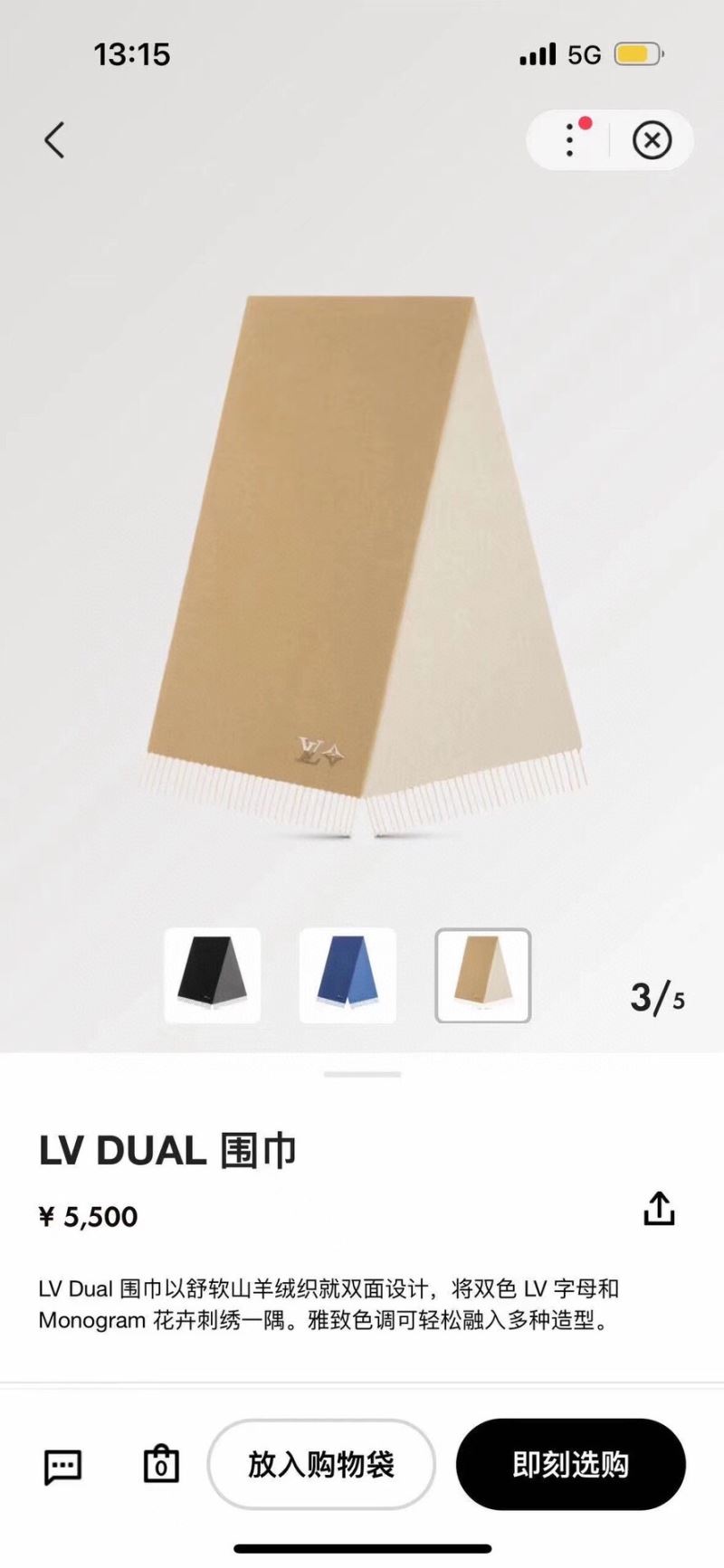Screen dimensions: 724x1568
Task: Open the shopping bag icon
Action: [161, 1464]
